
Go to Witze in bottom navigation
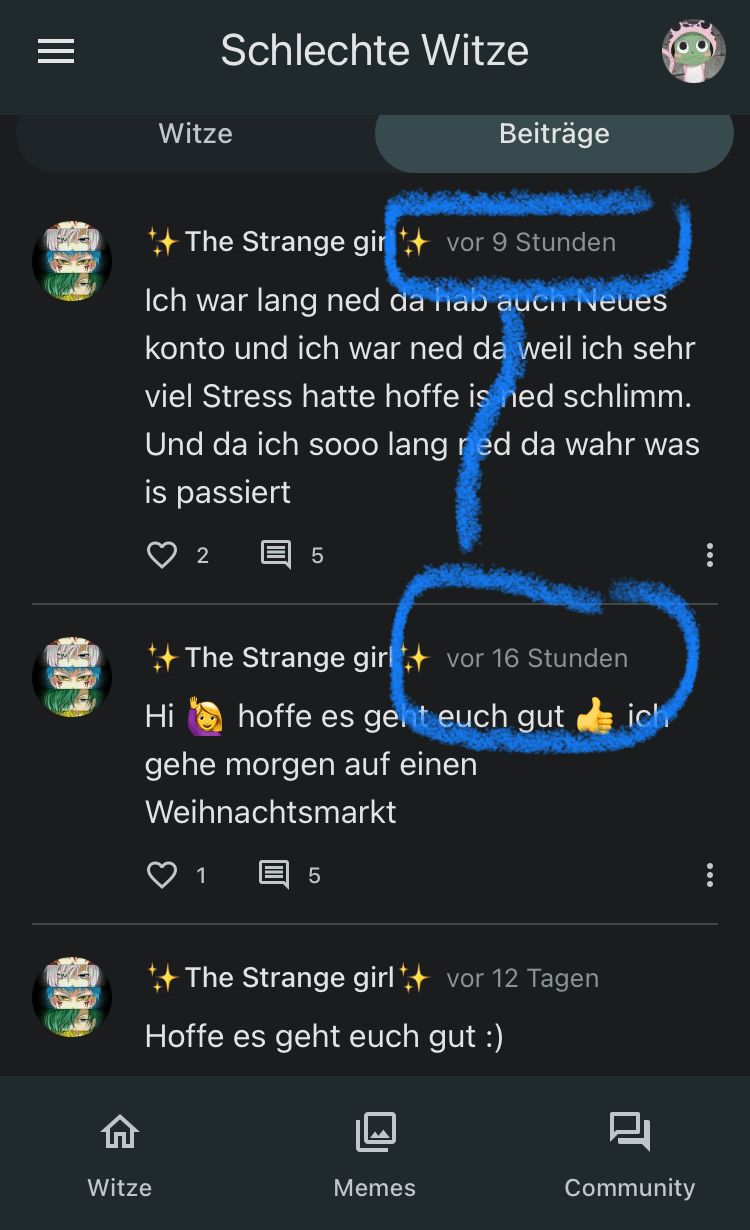tap(120, 1155)
